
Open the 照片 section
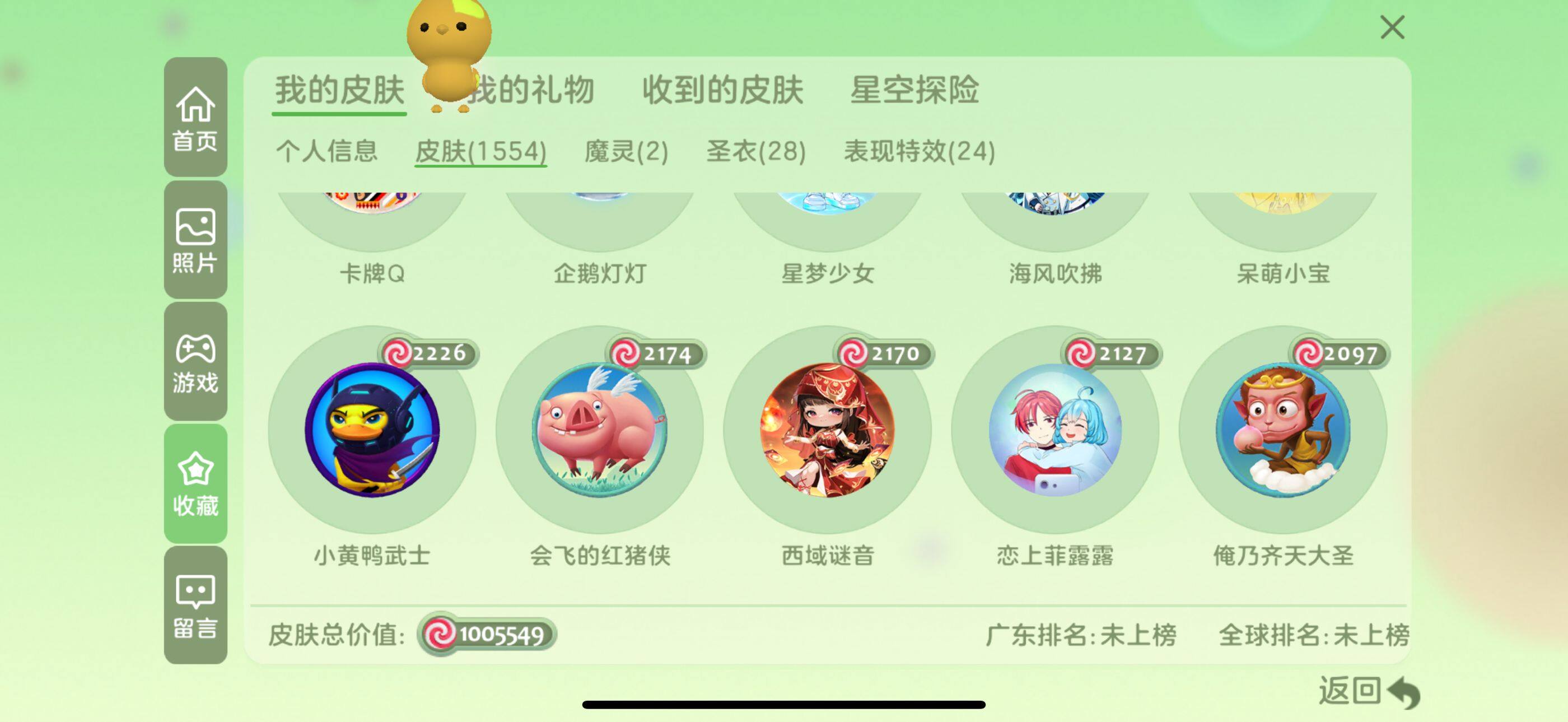[x=195, y=240]
